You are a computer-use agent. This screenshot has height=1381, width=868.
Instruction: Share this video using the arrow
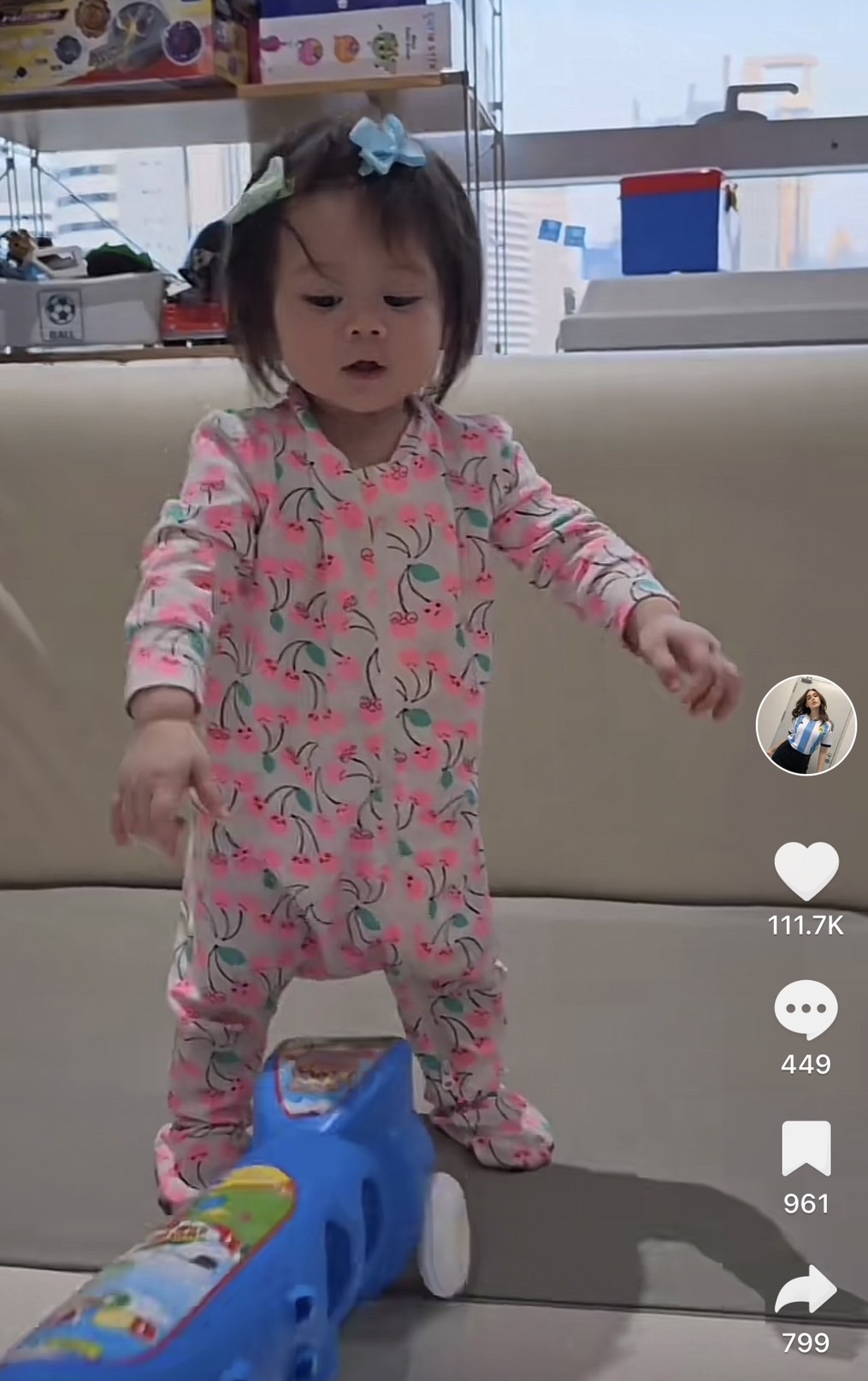point(806,1290)
